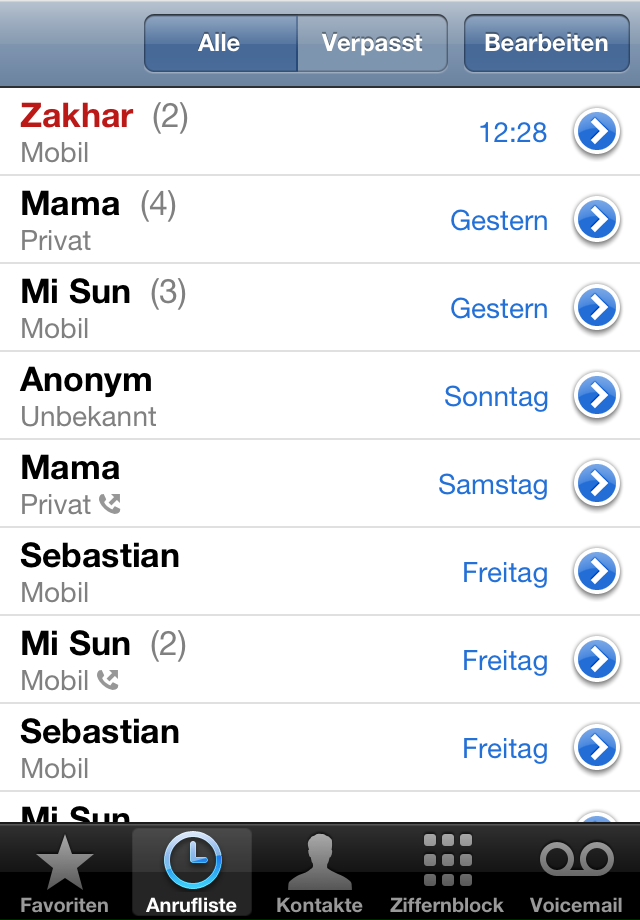Screen dimensions: 640x920
Task: Open details arrow for Zakhar
Action: click(x=597, y=132)
